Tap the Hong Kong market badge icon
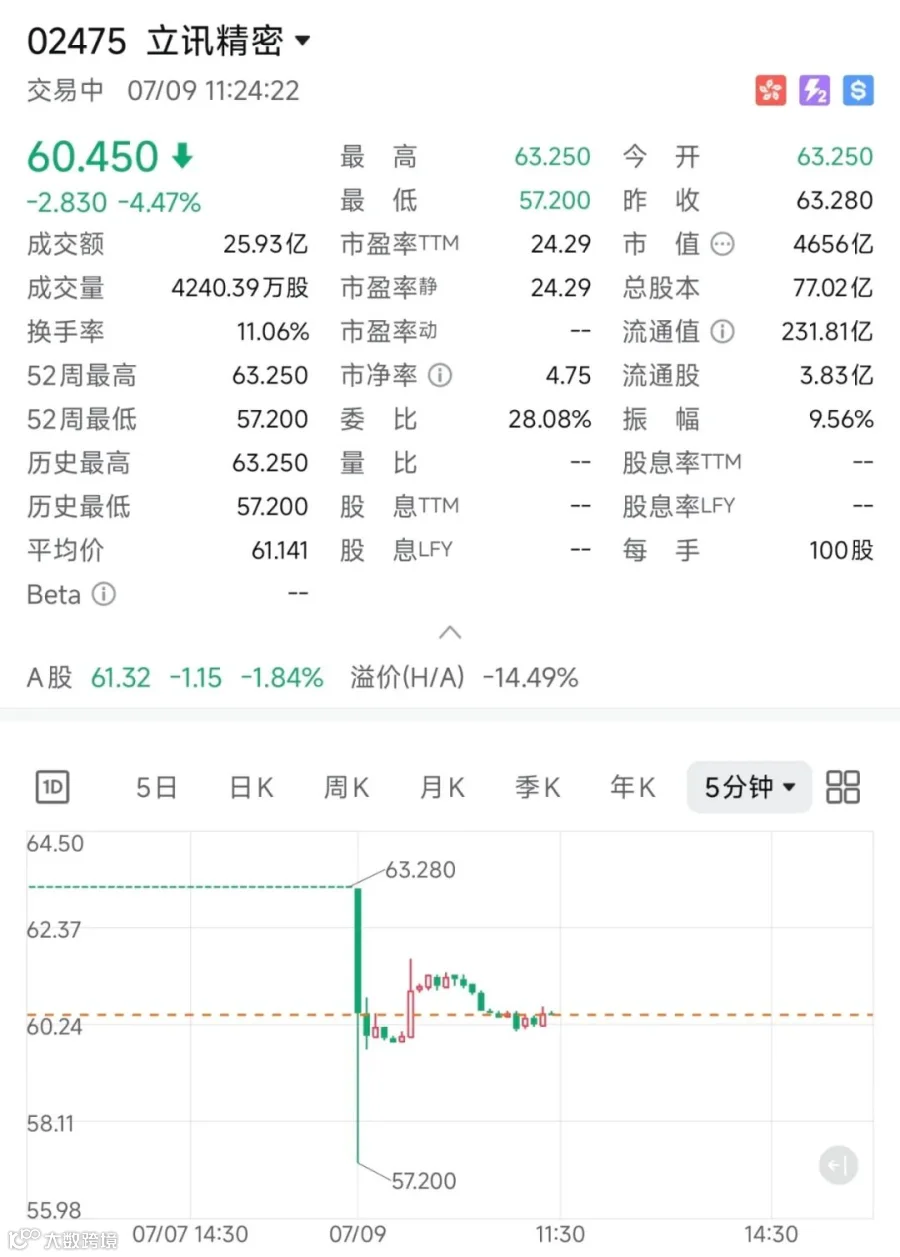 tap(771, 91)
